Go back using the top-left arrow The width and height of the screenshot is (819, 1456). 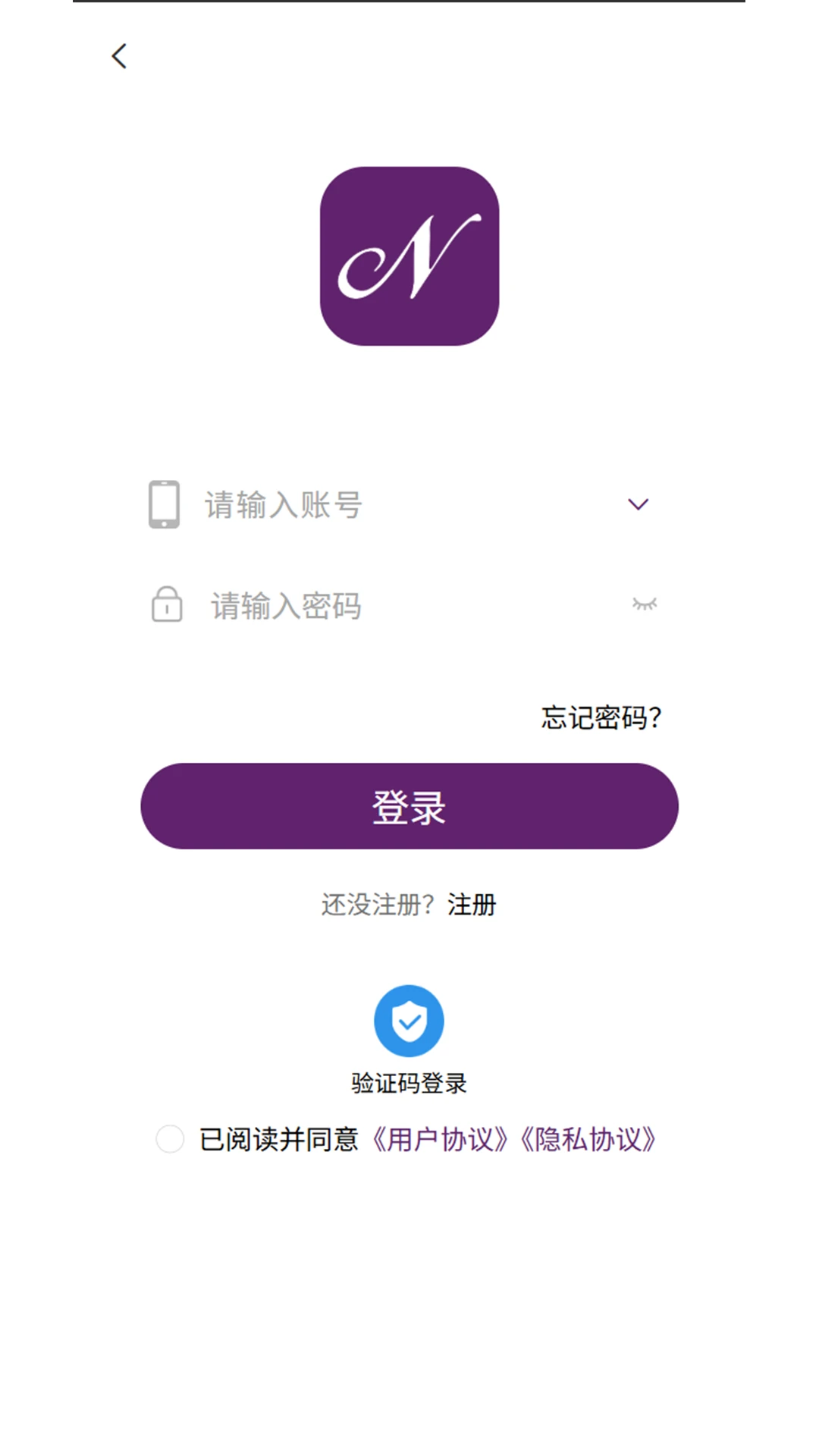[119, 56]
